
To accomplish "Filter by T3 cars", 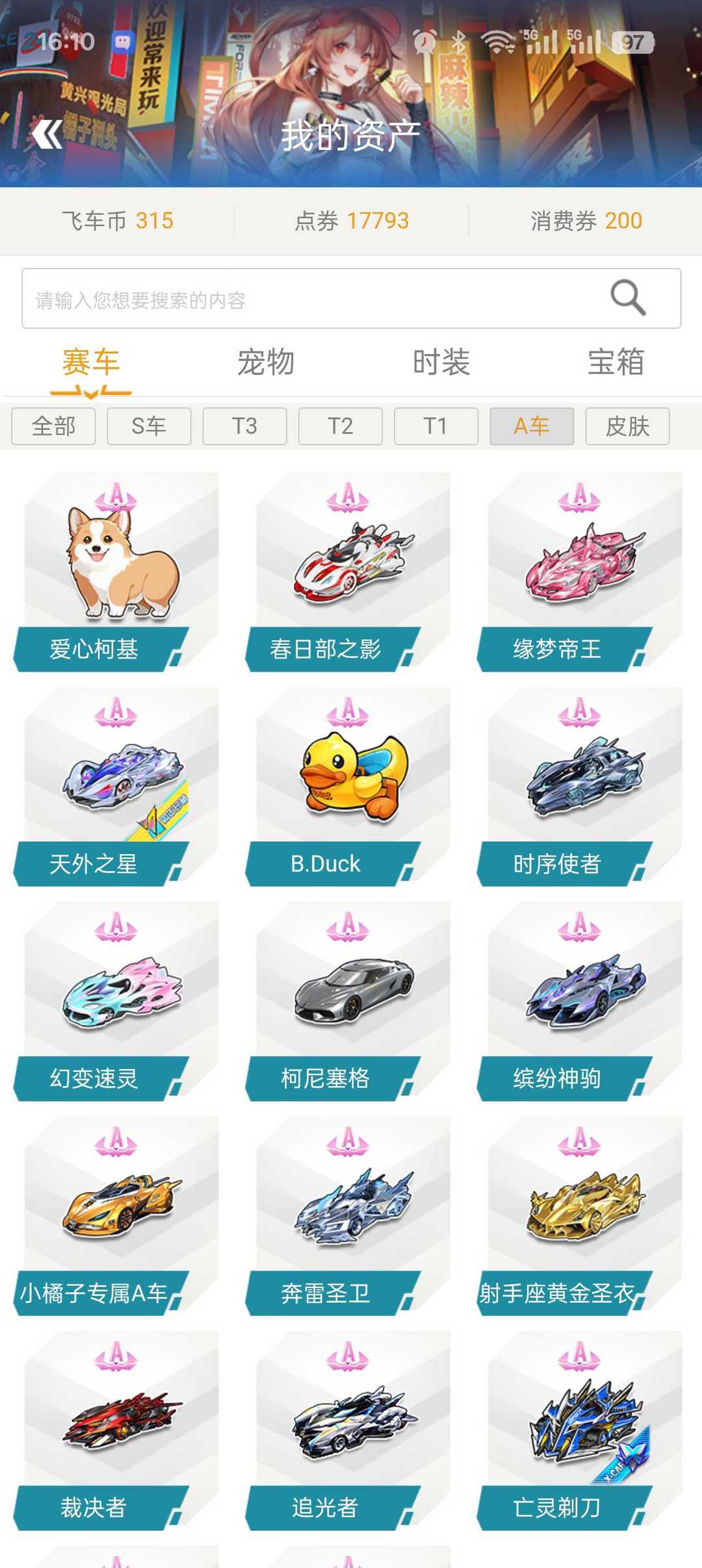I will click(244, 426).
